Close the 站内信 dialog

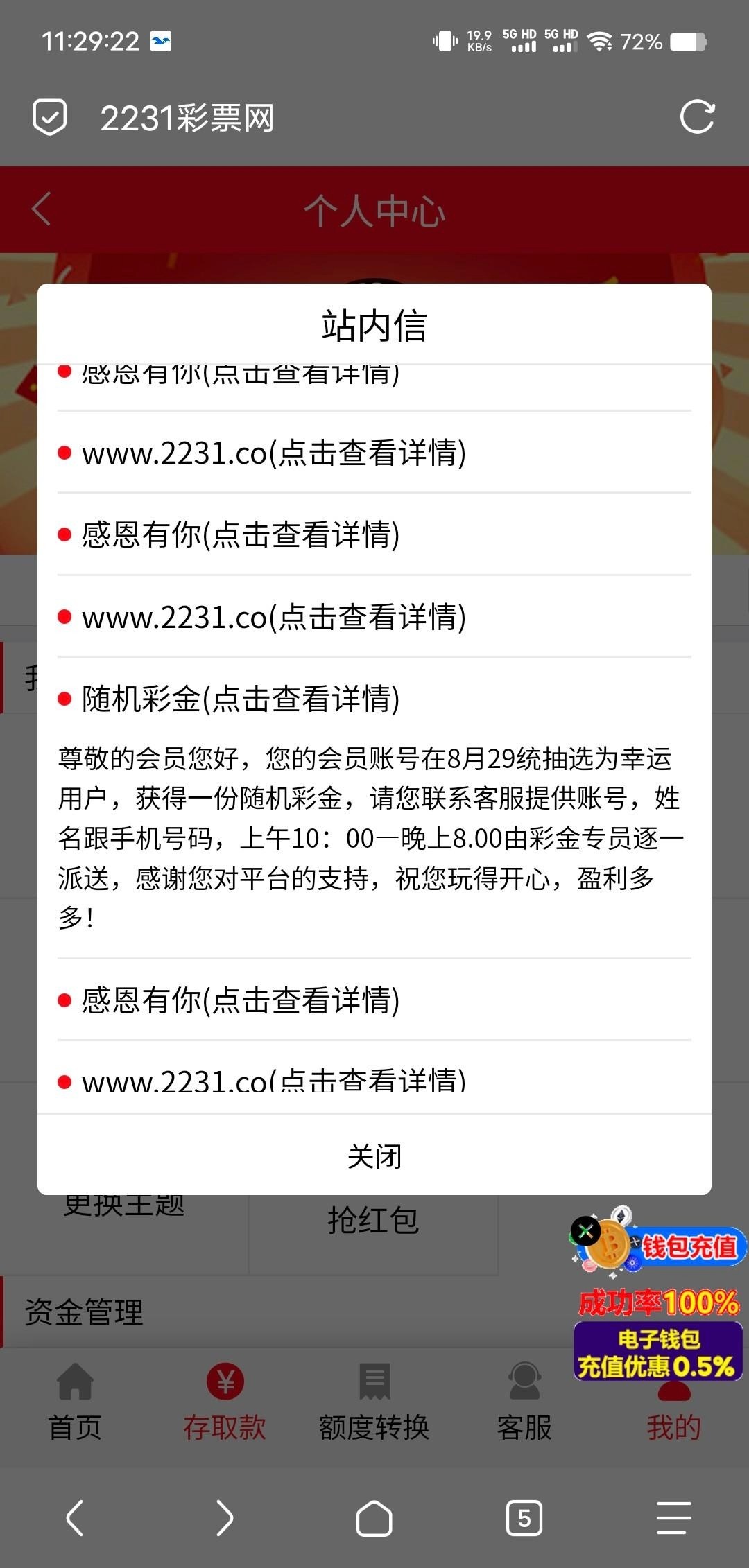pyautogui.click(x=374, y=1156)
